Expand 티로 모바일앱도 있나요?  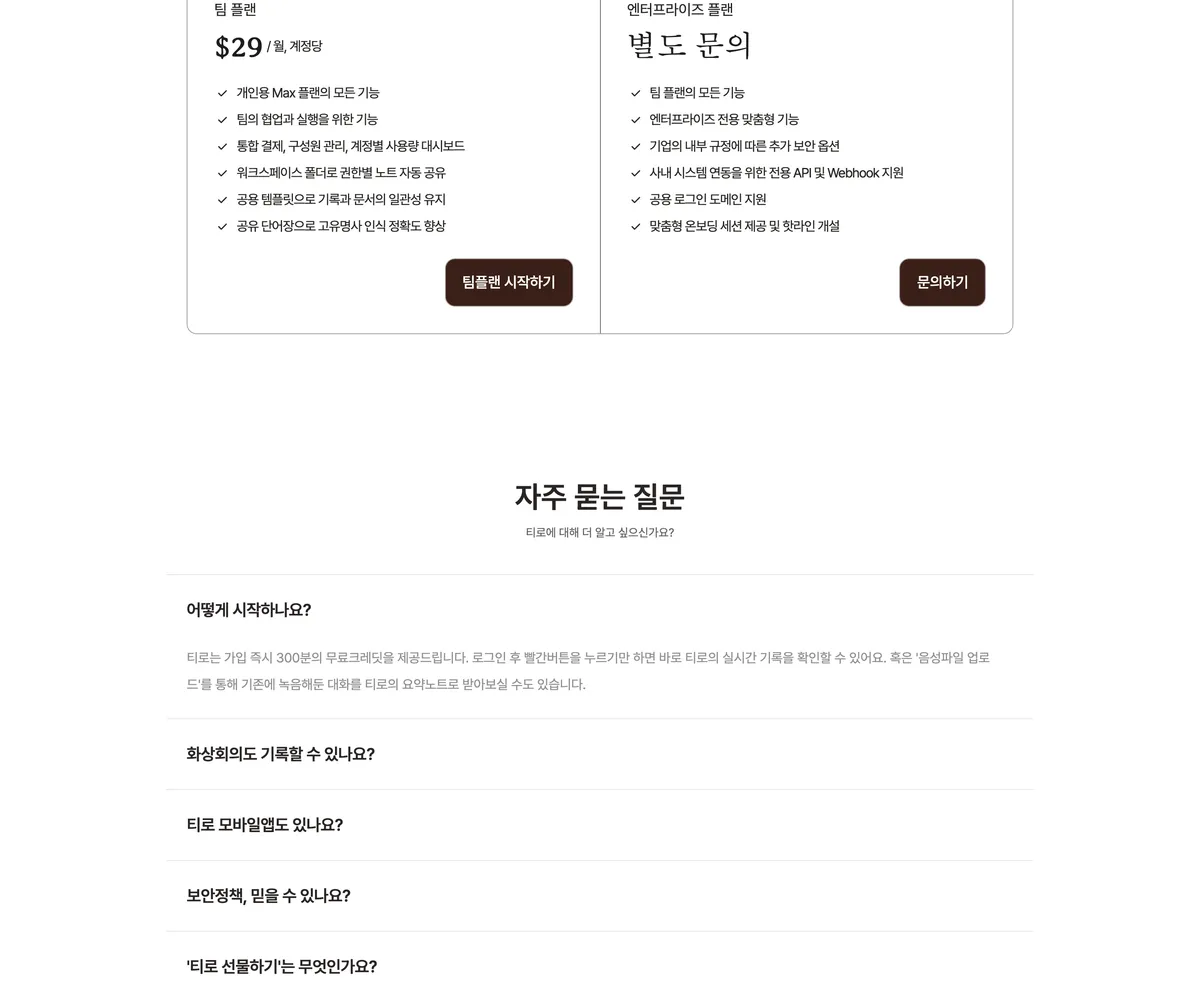pos(600,825)
